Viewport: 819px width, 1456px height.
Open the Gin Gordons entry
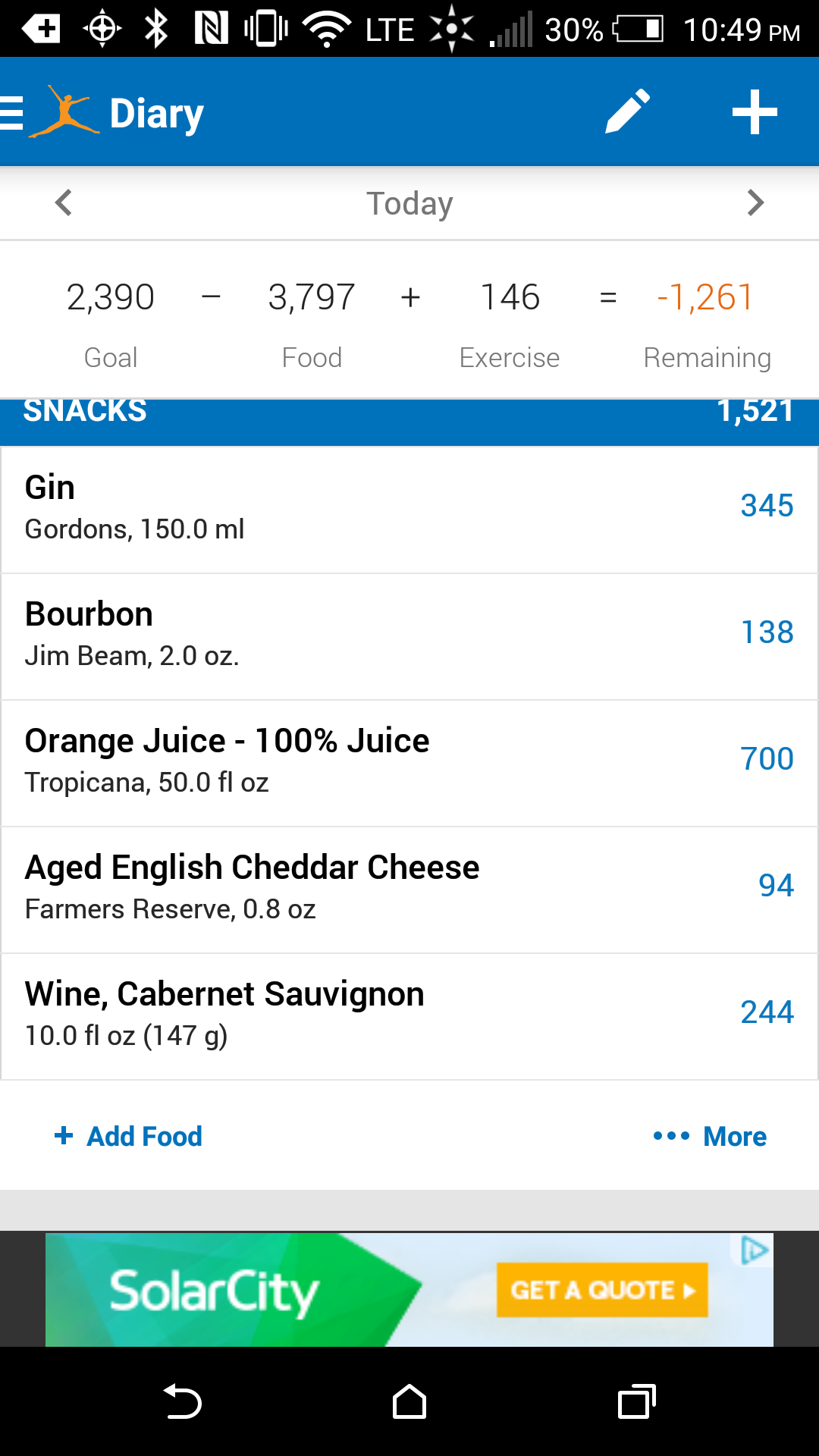pos(409,510)
